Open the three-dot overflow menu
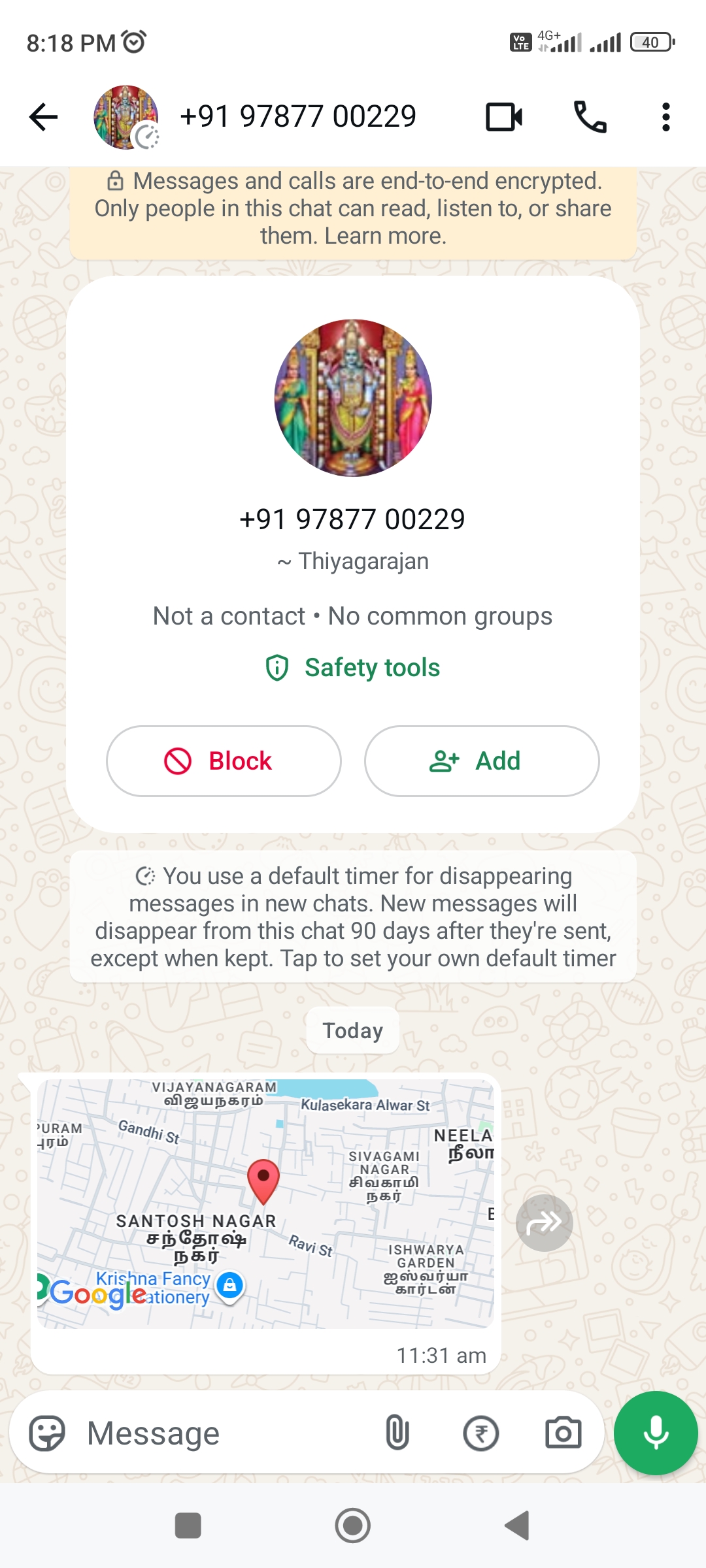 point(665,118)
